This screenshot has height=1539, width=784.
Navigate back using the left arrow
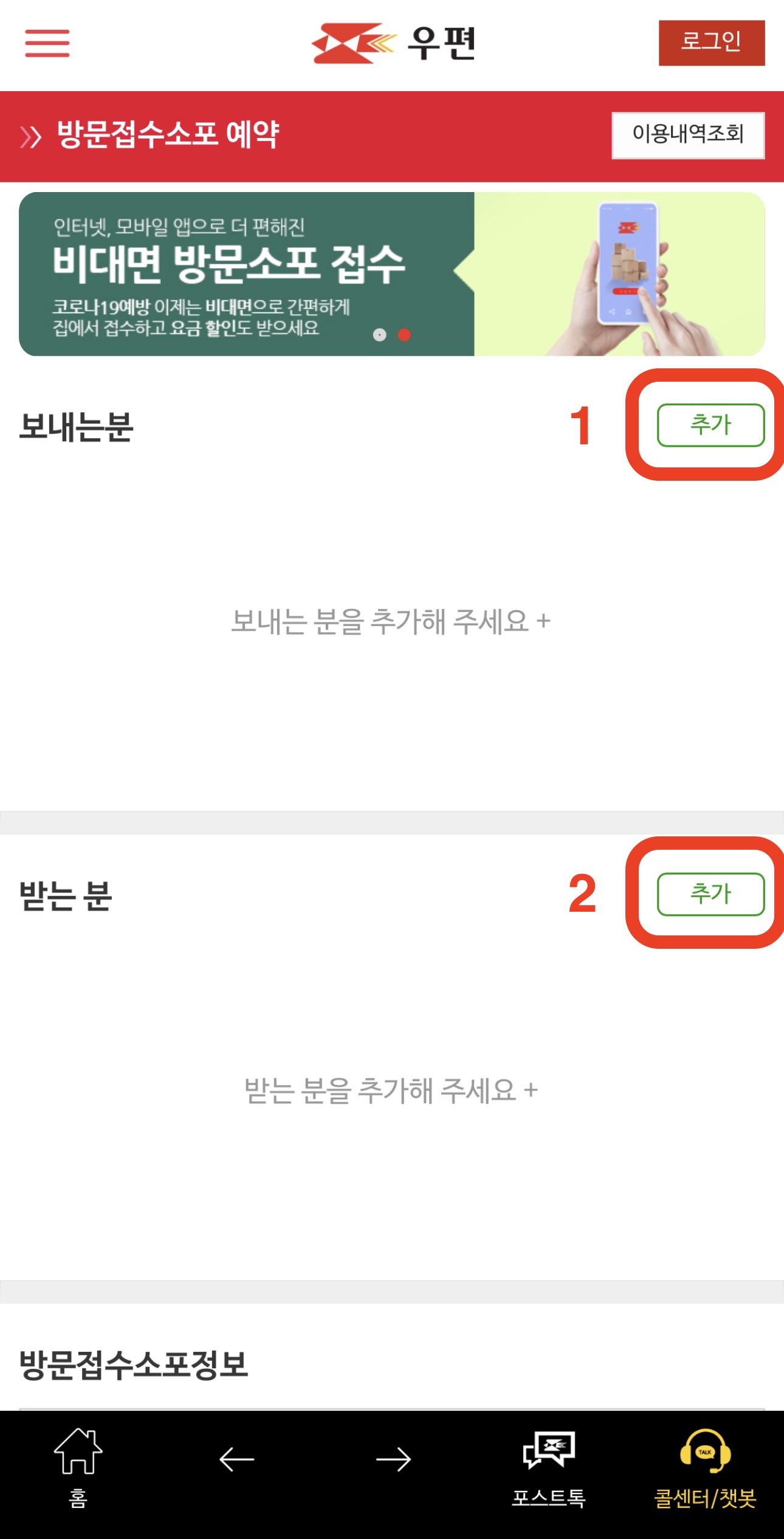237,1459
